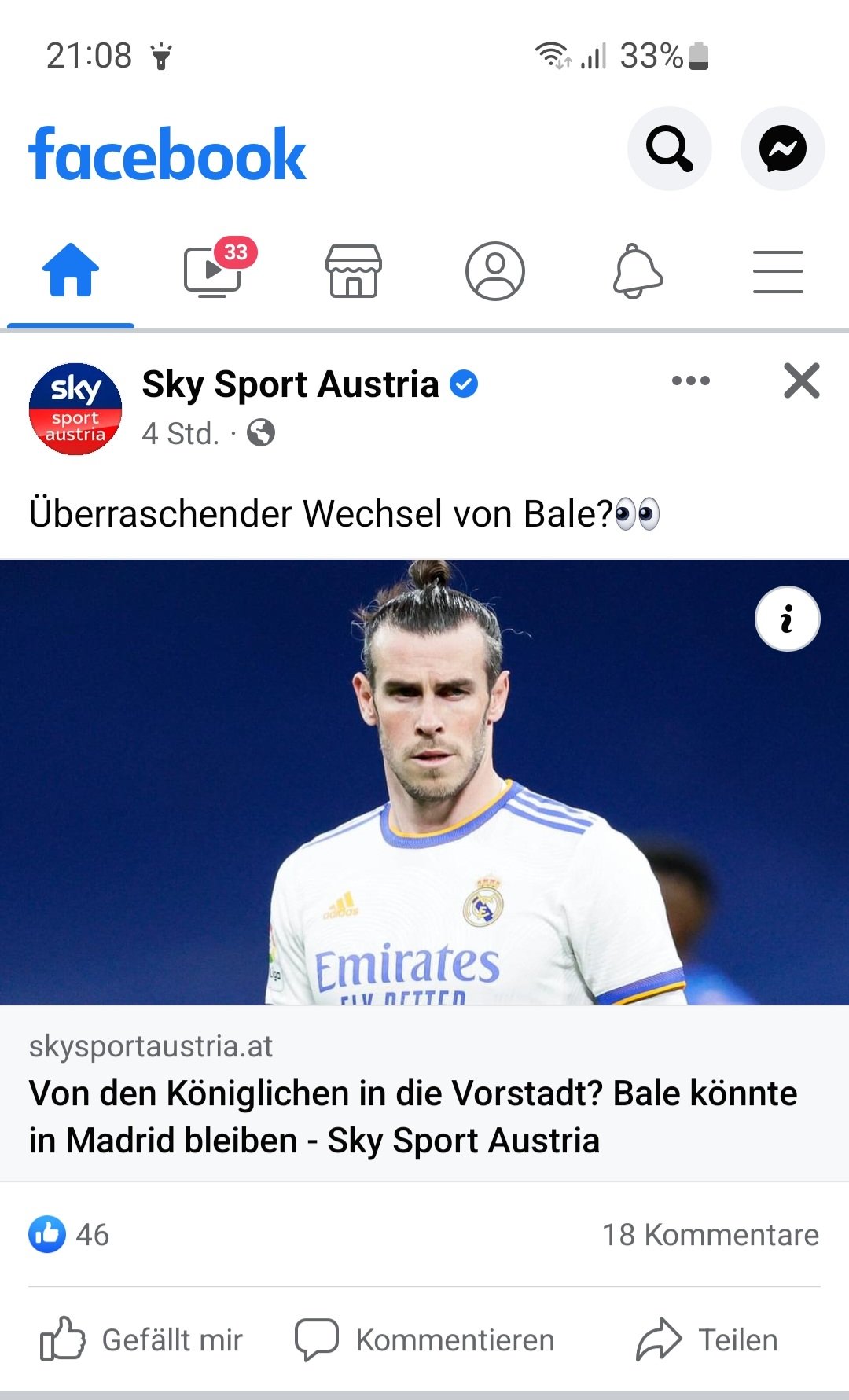Open the Watch videos tab
Image resolution: width=849 pixels, height=1400 pixels.
click(212, 271)
